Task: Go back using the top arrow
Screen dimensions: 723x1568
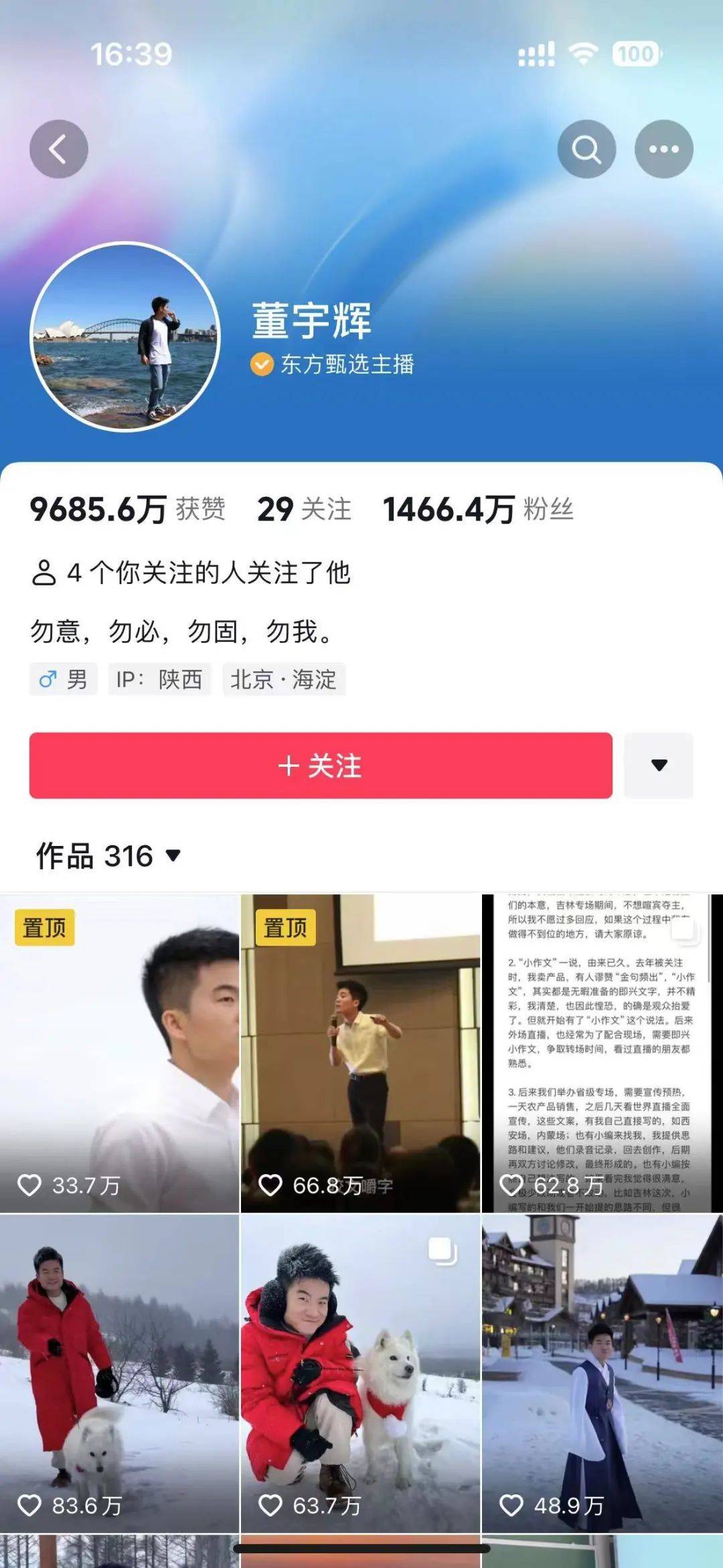Action: click(59, 149)
